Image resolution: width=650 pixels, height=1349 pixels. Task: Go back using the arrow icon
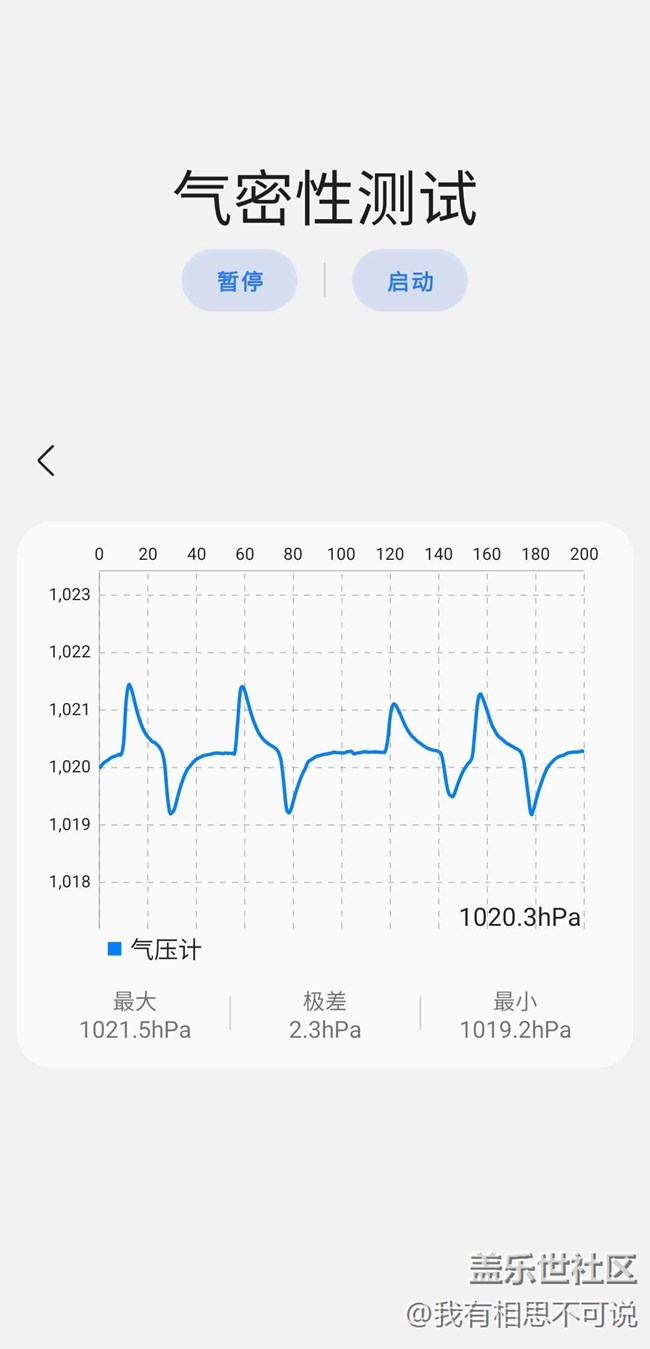45,460
